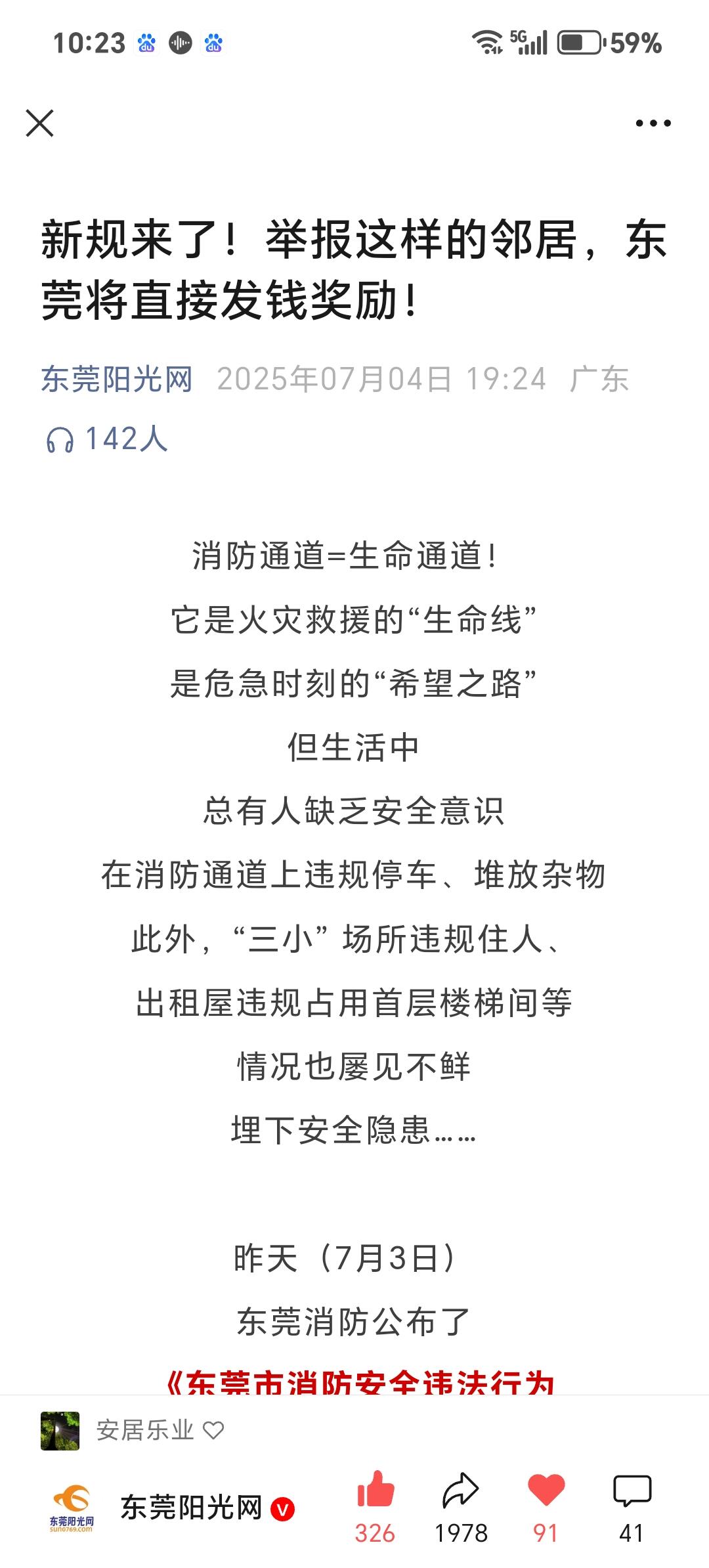Like the article with the thumbs-up icon
The width and height of the screenshot is (709, 1568).
click(376, 1489)
